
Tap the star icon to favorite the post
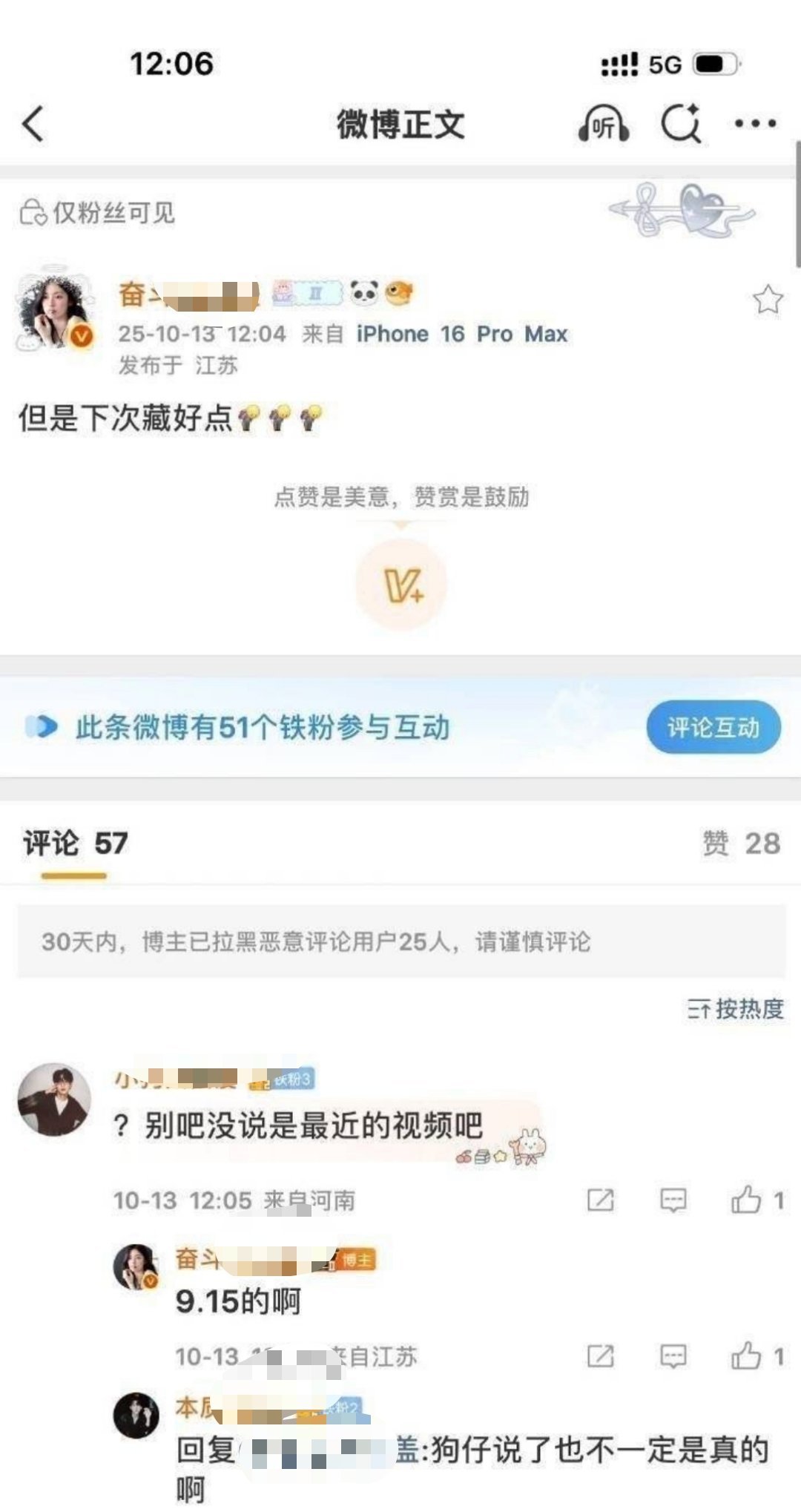pos(768,300)
